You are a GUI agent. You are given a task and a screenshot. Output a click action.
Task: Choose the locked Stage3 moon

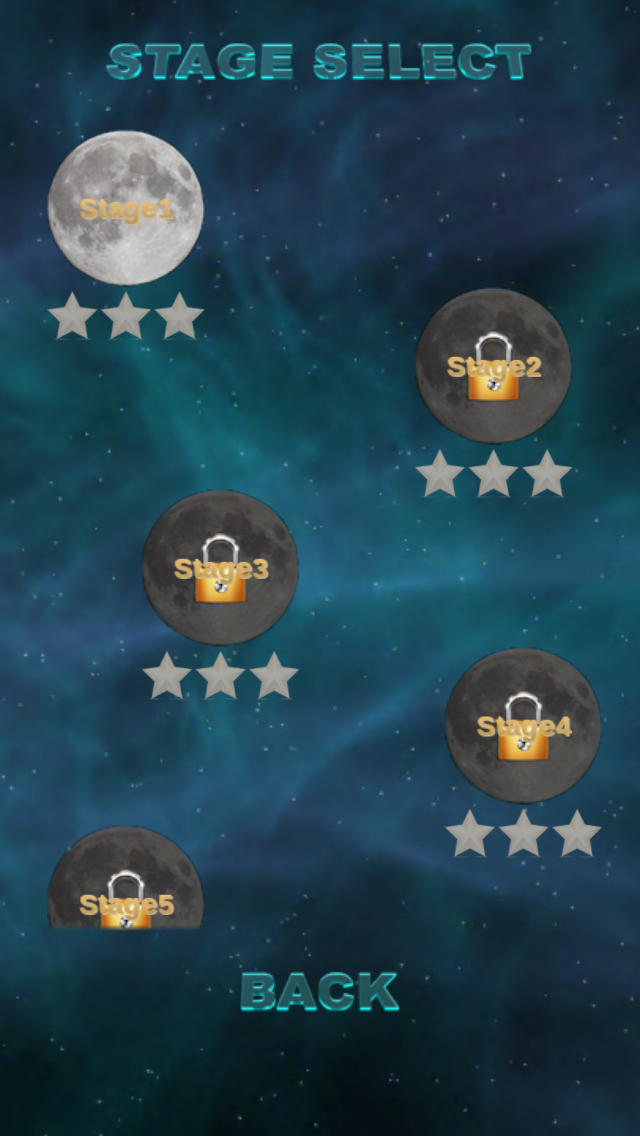tap(220, 568)
